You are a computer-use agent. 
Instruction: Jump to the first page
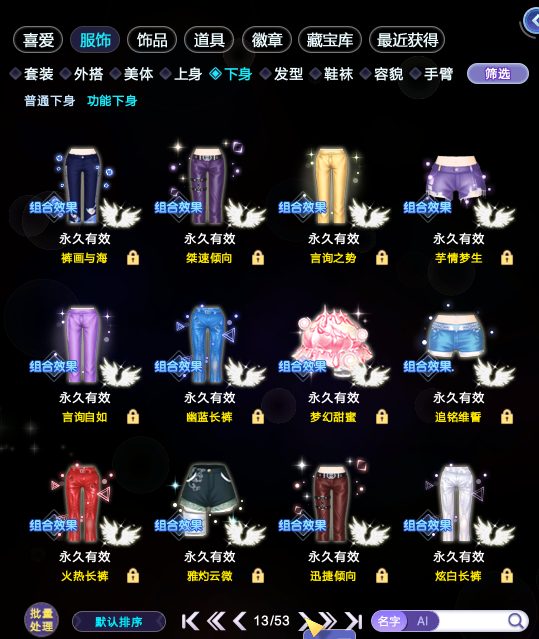click(x=190, y=621)
